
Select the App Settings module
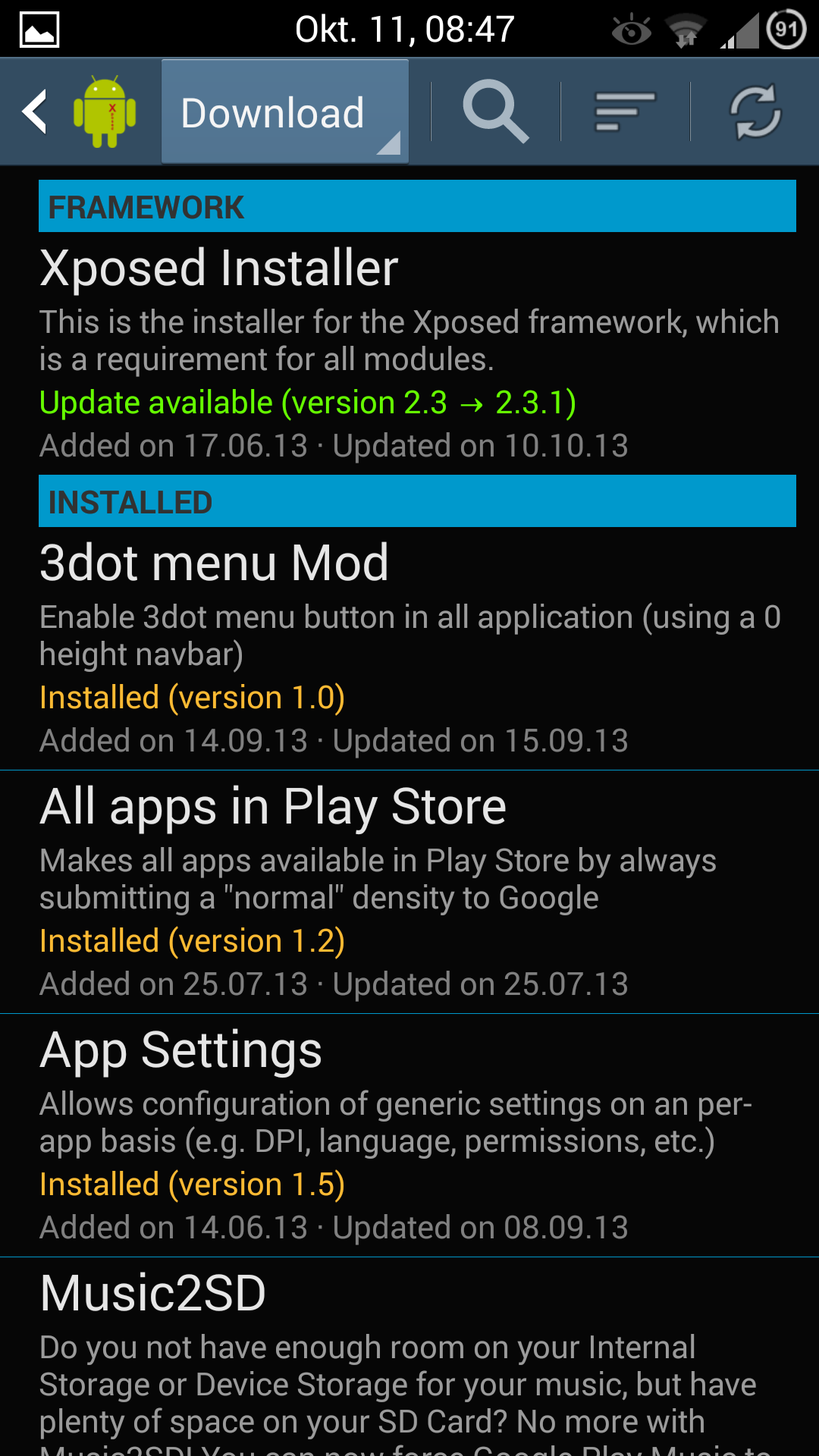409,1135
